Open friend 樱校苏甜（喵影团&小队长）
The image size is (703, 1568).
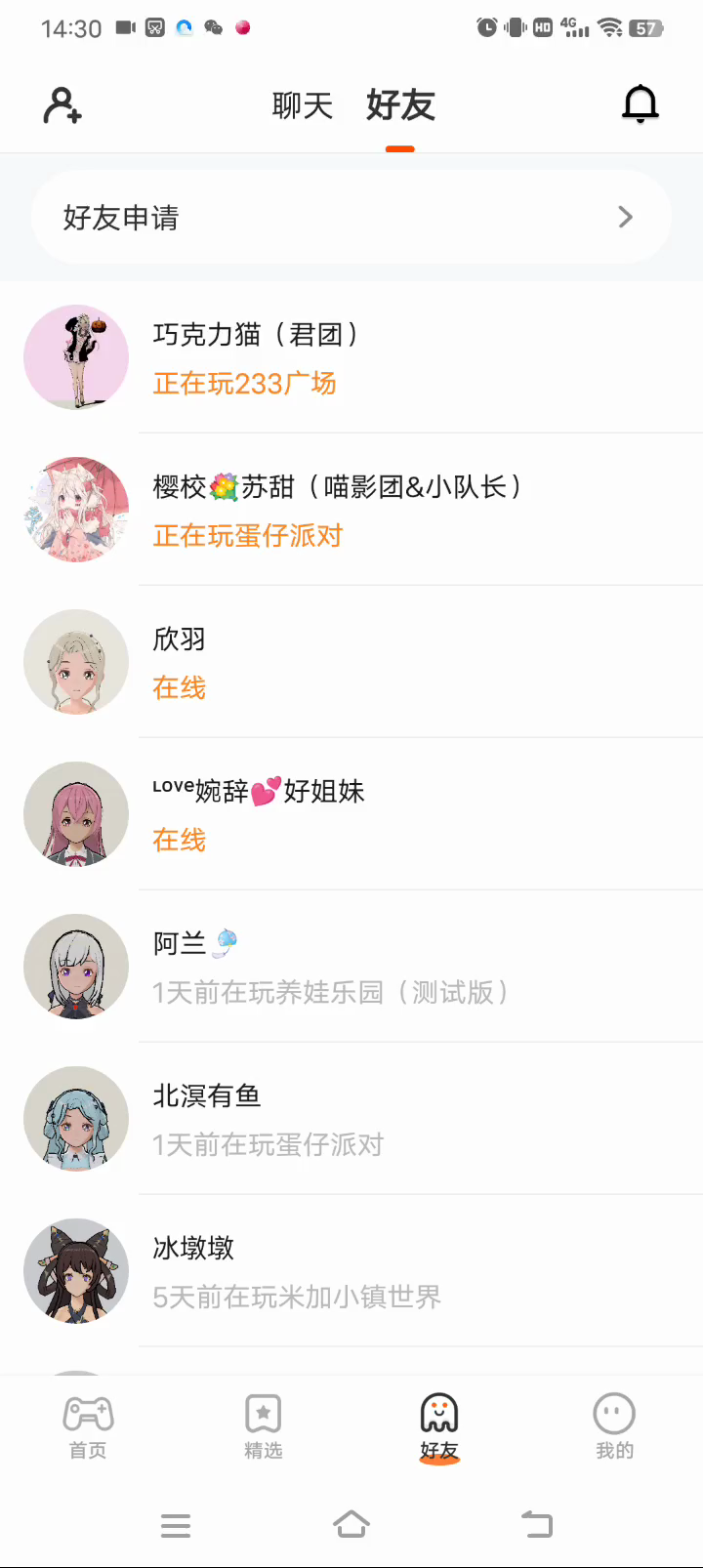(351, 510)
